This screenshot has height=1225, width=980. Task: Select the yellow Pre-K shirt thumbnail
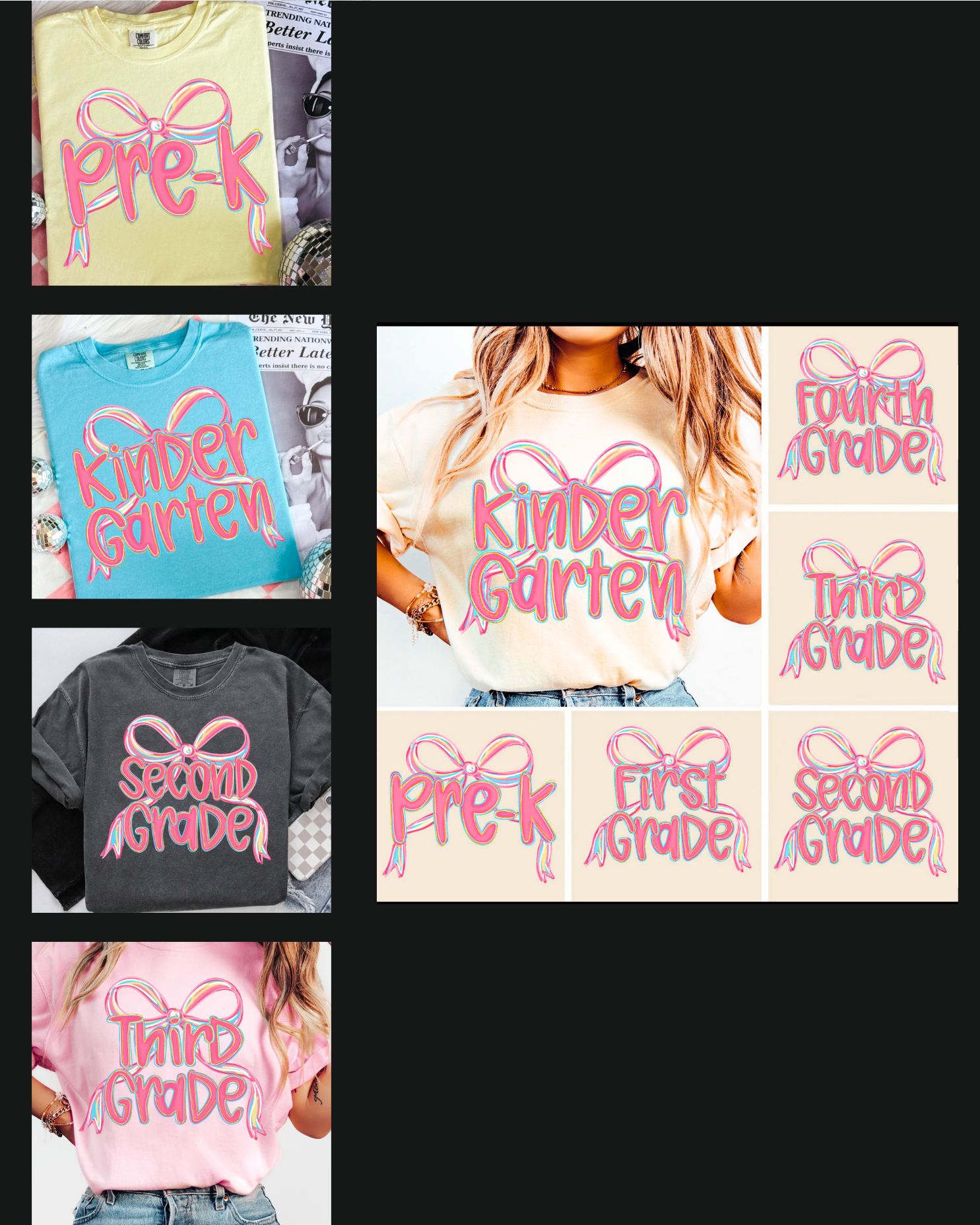point(181,143)
